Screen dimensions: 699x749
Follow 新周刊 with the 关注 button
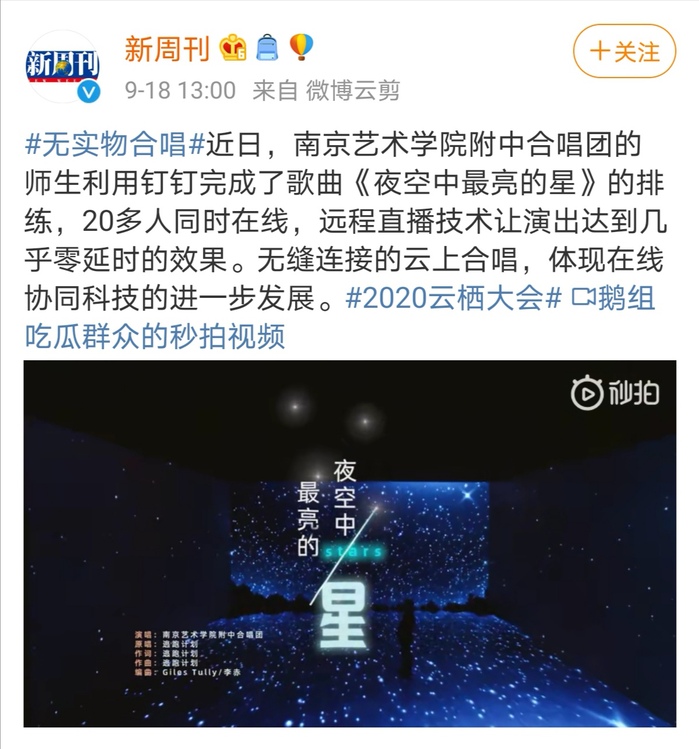pos(624,52)
